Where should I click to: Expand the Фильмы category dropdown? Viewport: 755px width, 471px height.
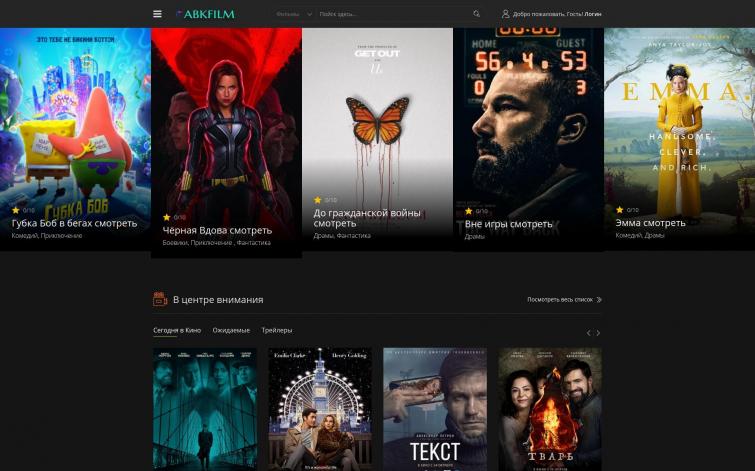click(x=293, y=14)
